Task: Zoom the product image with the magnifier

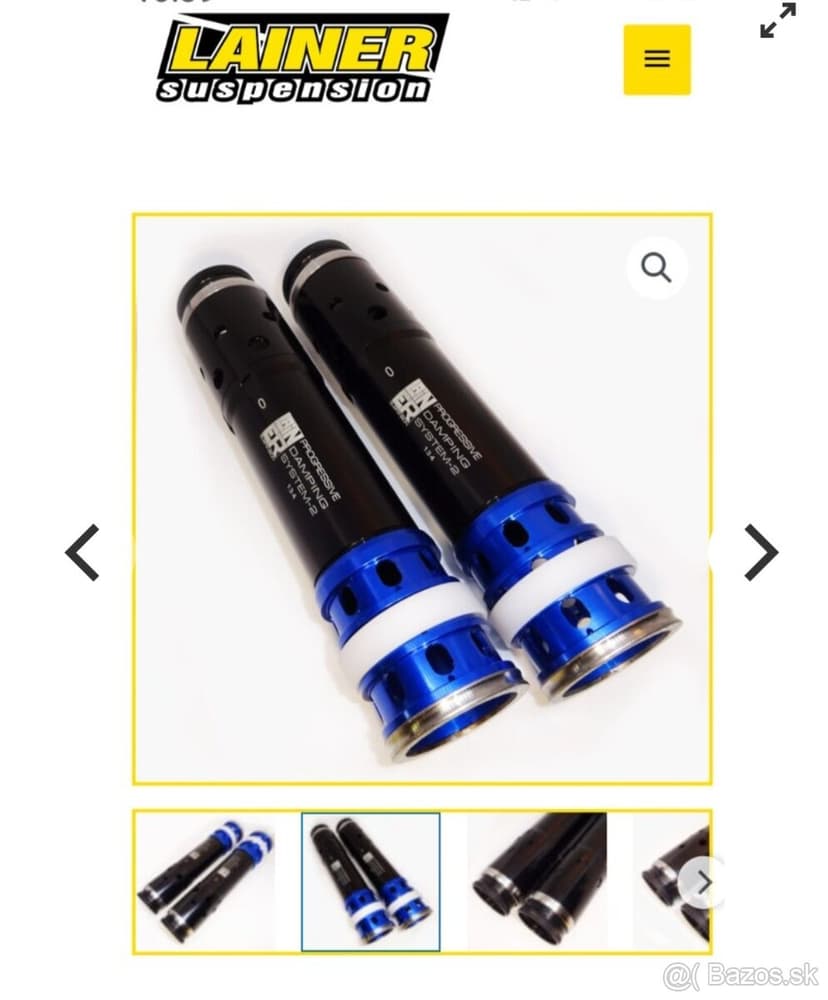Action: pos(656,268)
